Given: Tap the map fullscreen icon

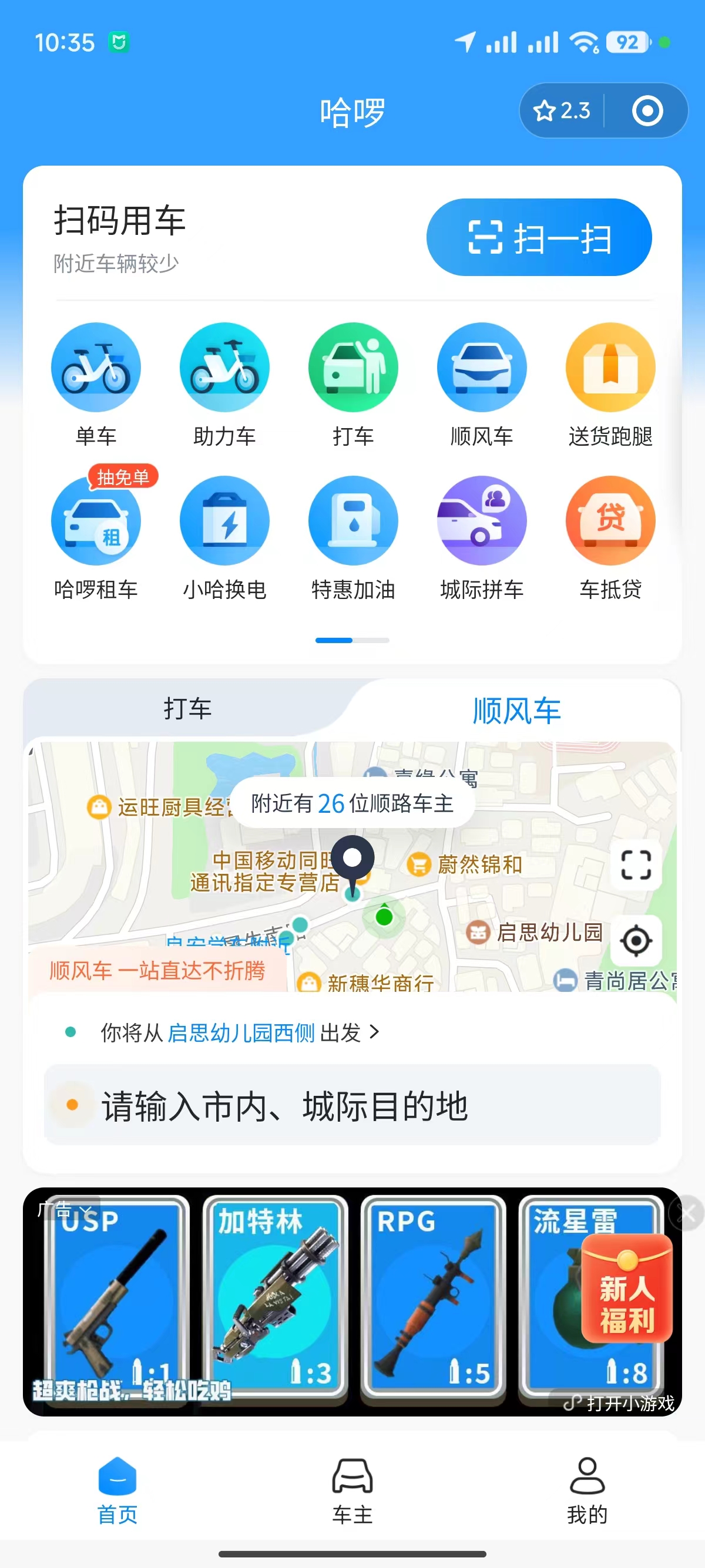Looking at the screenshot, I should (637, 866).
